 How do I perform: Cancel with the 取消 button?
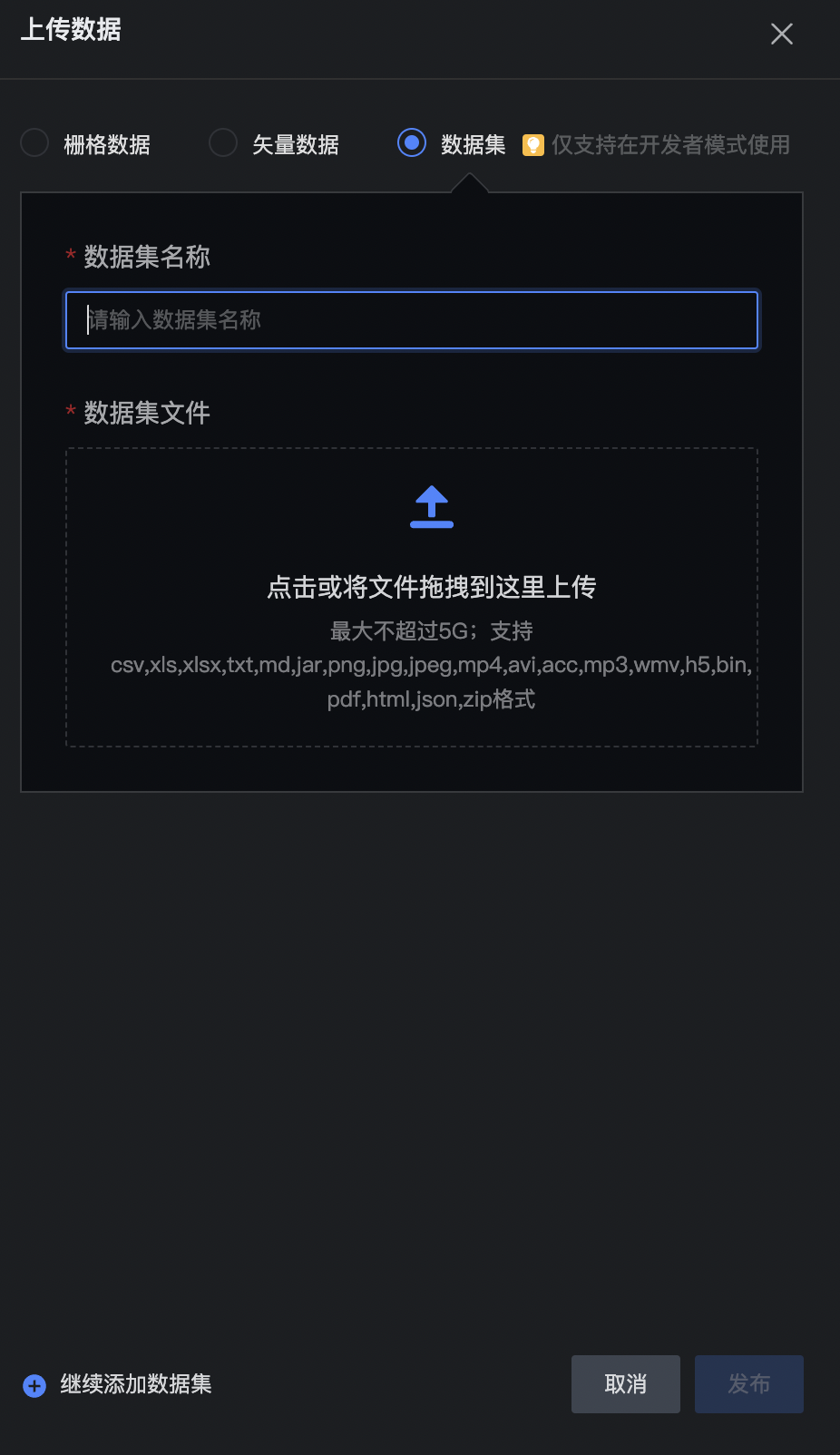pyautogui.click(x=625, y=1384)
